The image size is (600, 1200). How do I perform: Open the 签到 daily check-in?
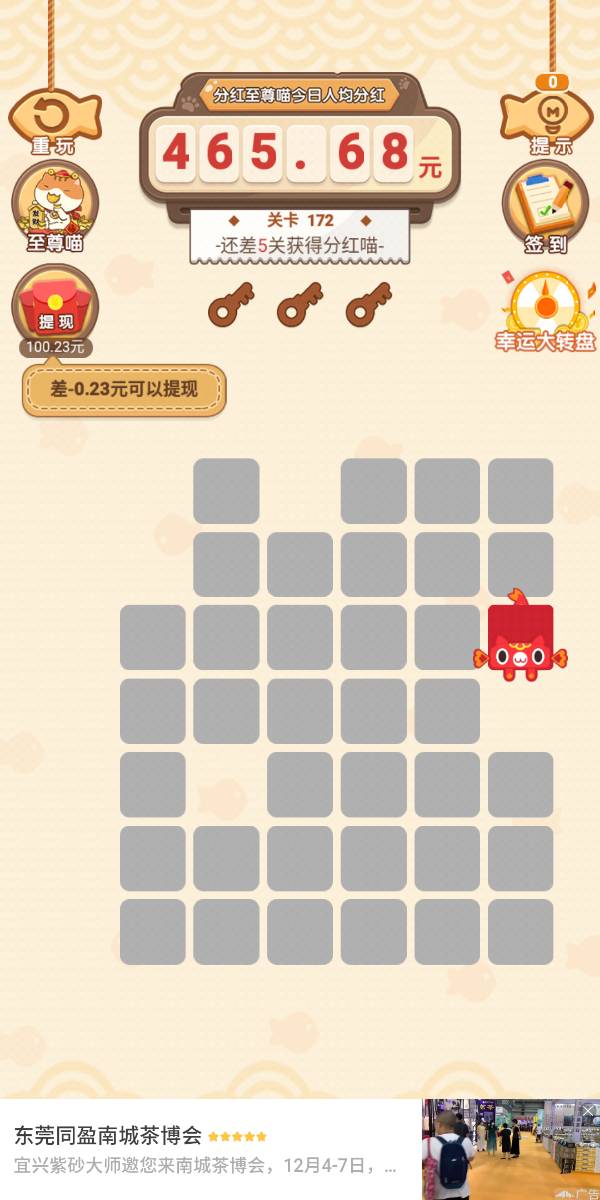546,207
